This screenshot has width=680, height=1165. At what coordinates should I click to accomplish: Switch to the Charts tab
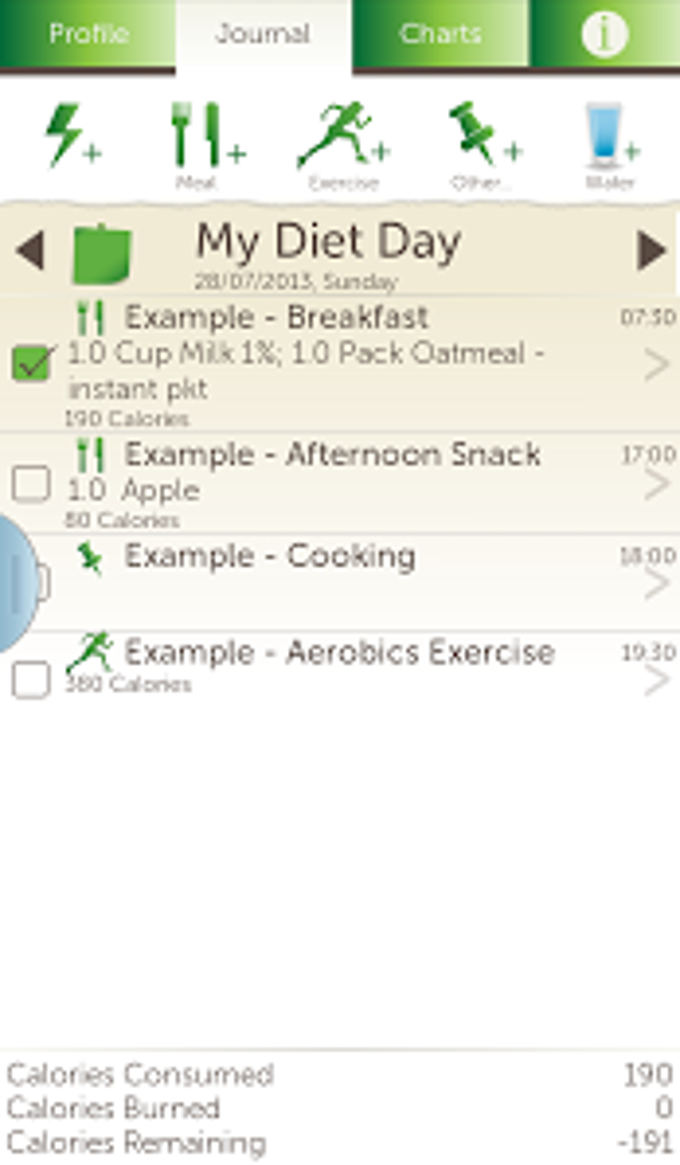(x=440, y=34)
